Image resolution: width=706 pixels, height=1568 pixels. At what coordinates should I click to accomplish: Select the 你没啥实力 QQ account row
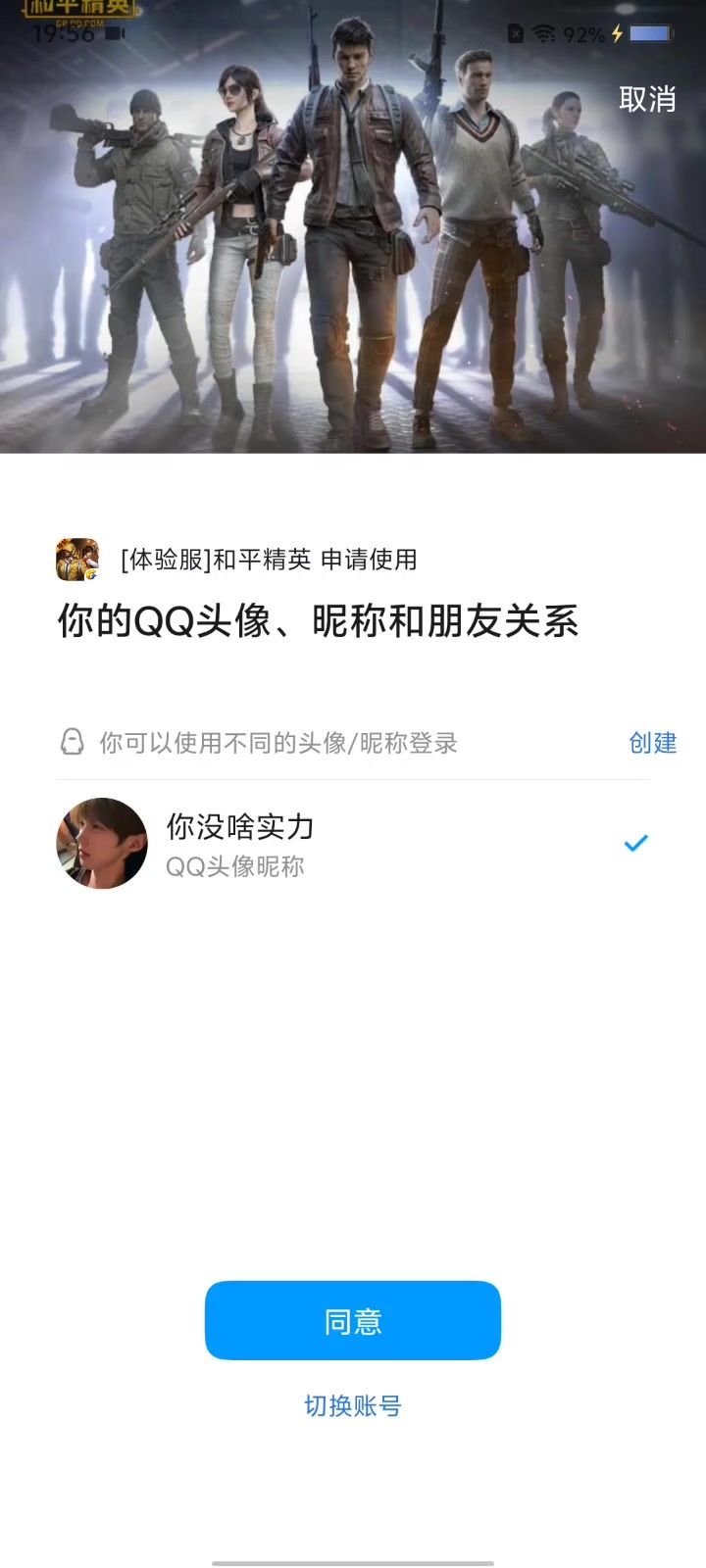click(x=353, y=844)
